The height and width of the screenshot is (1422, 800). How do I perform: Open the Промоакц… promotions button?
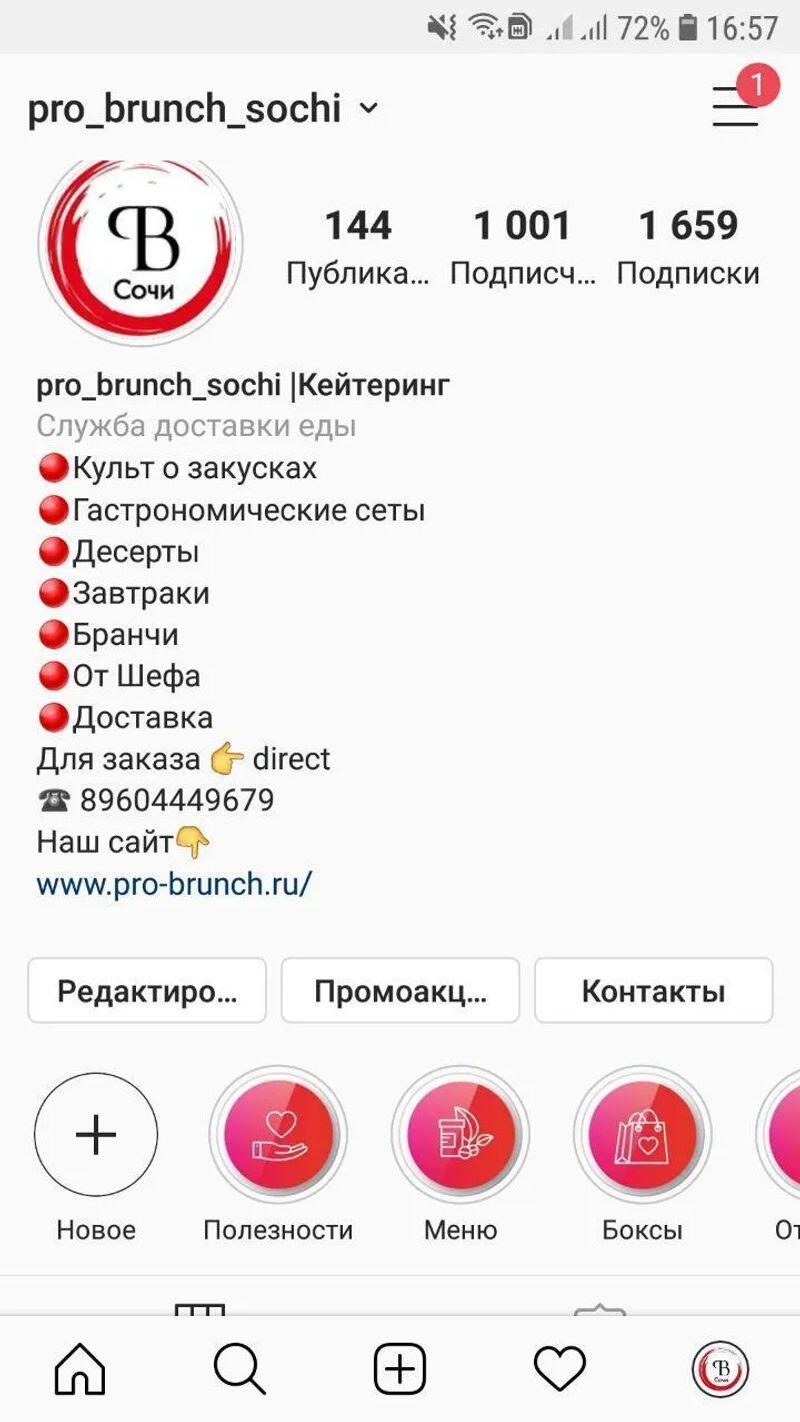400,991
